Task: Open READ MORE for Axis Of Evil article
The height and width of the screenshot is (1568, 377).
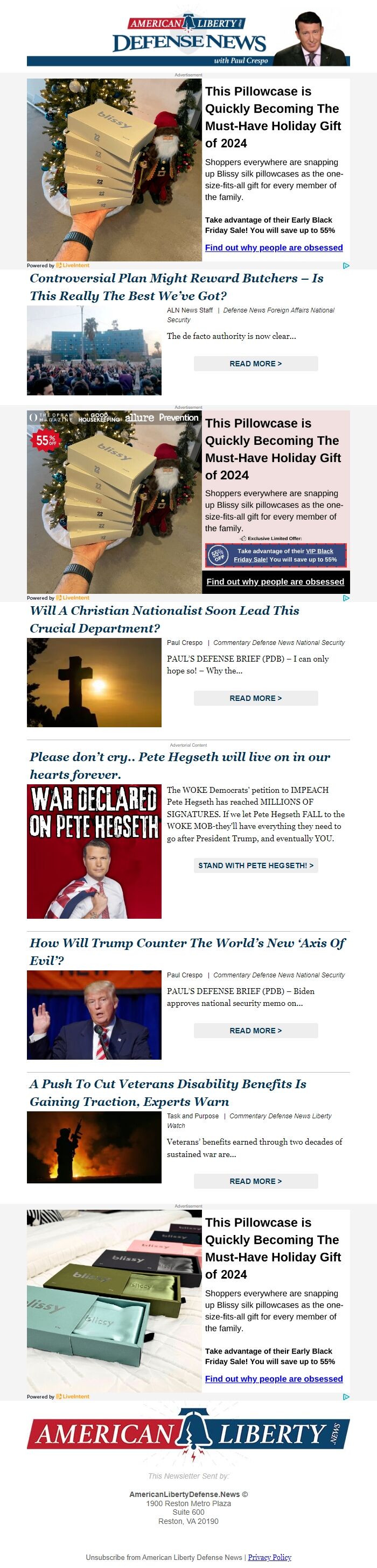Action: tap(256, 1030)
